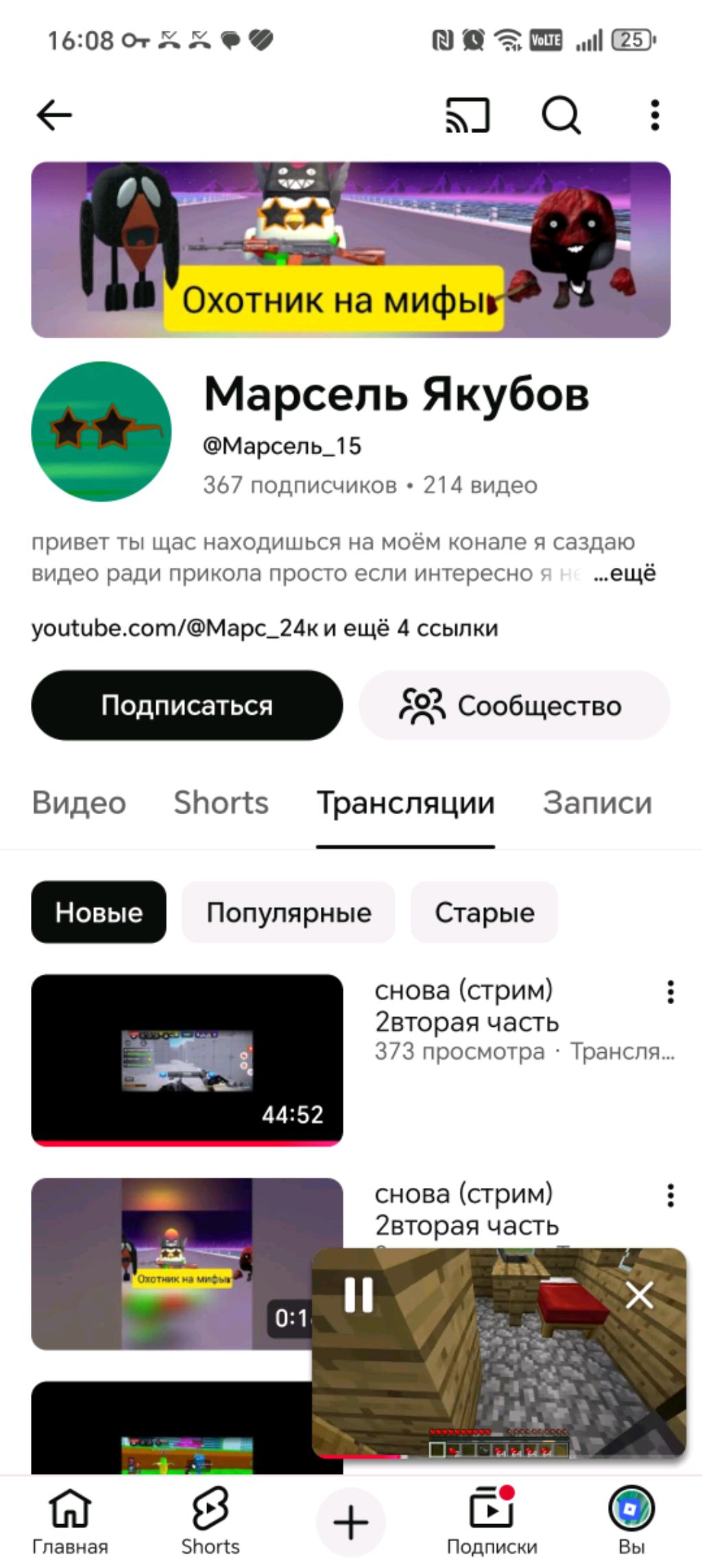Screen dimensions: 702x1568
Task: Tap the plus create button
Action: pos(351,1523)
